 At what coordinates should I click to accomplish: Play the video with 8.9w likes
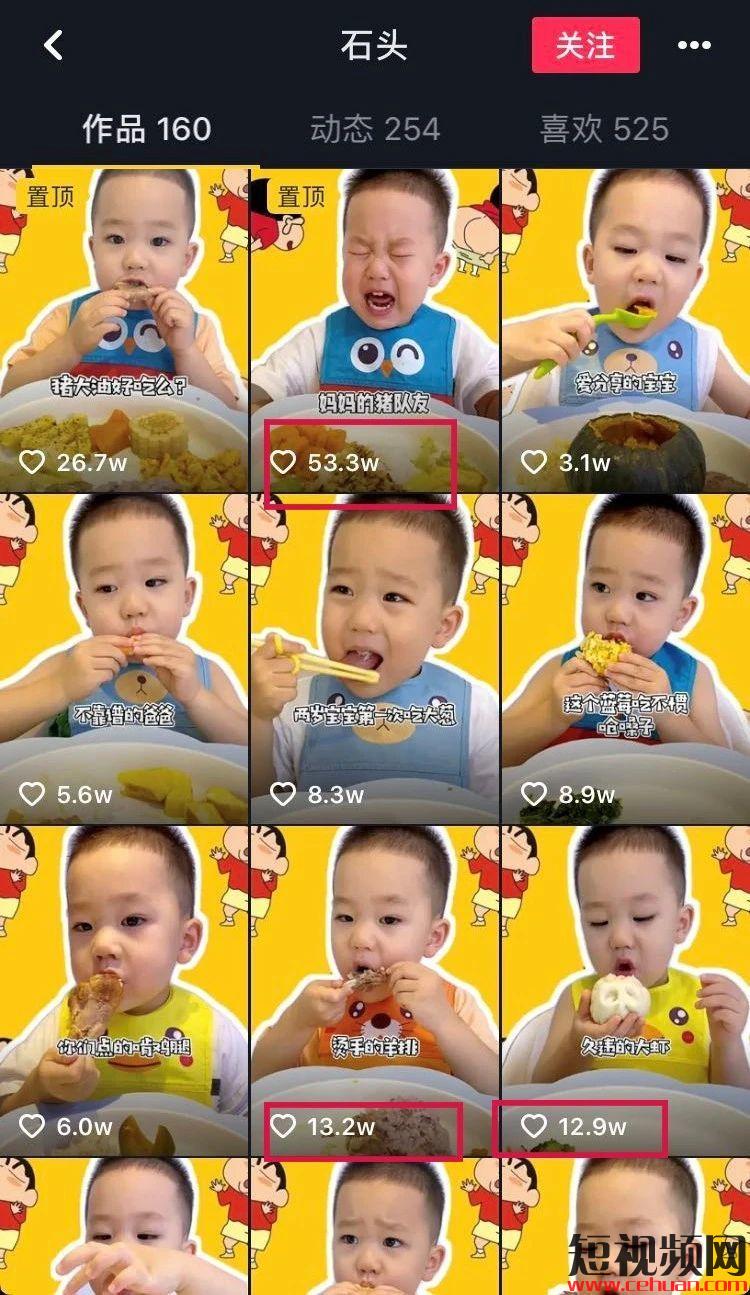coord(626,659)
